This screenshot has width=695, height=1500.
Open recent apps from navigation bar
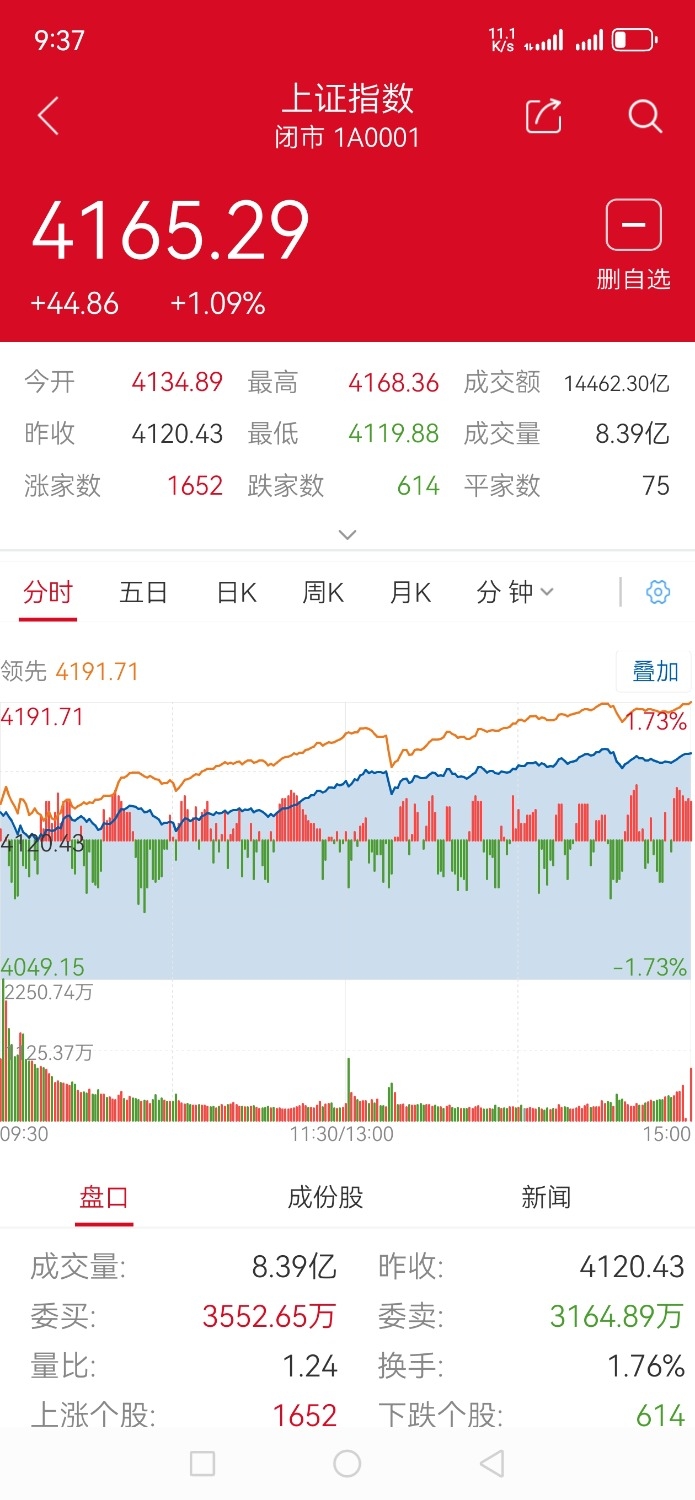tap(202, 1464)
